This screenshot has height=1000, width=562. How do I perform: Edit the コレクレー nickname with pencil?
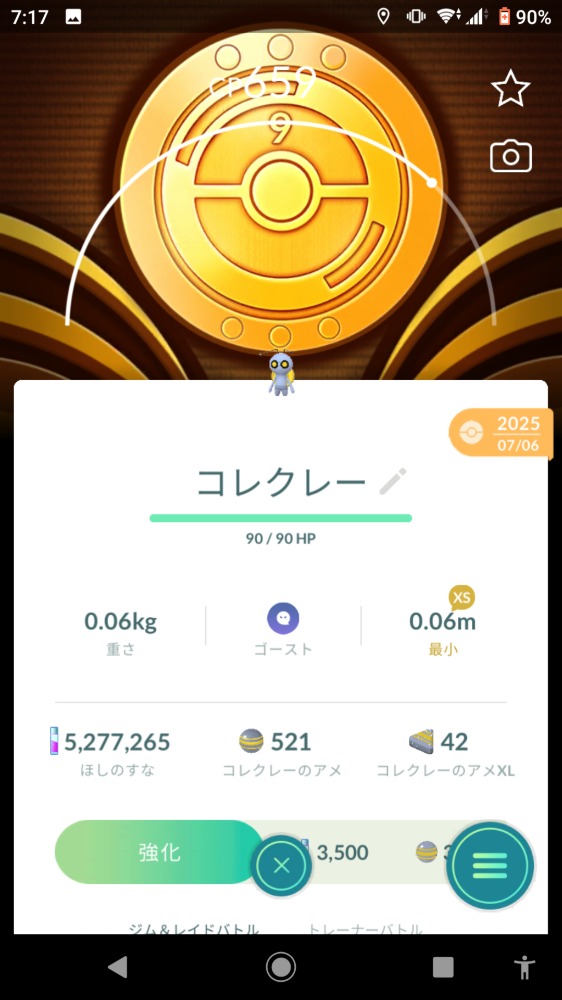click(x=392, y=482)
